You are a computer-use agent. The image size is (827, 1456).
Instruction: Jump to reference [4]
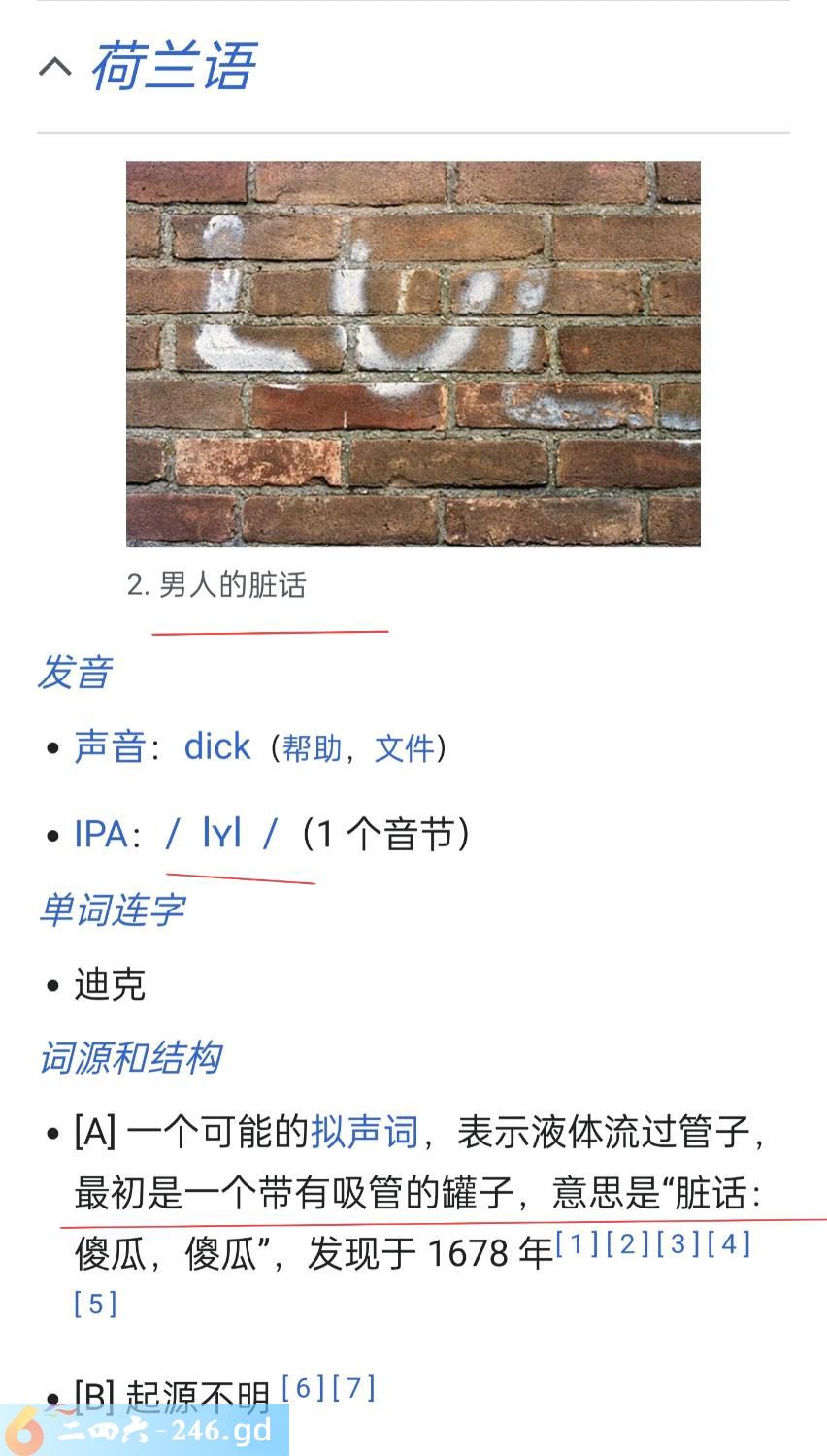click(728, 1243)
